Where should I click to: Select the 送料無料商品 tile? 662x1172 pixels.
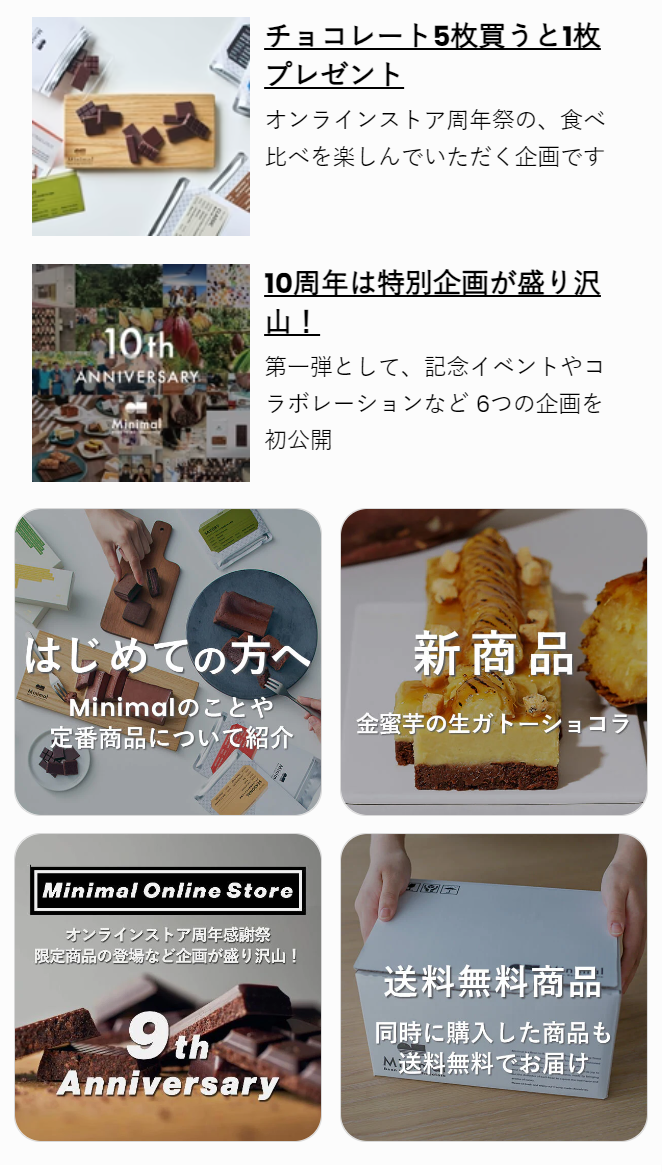pyautogui.click(x=494, y=987)
